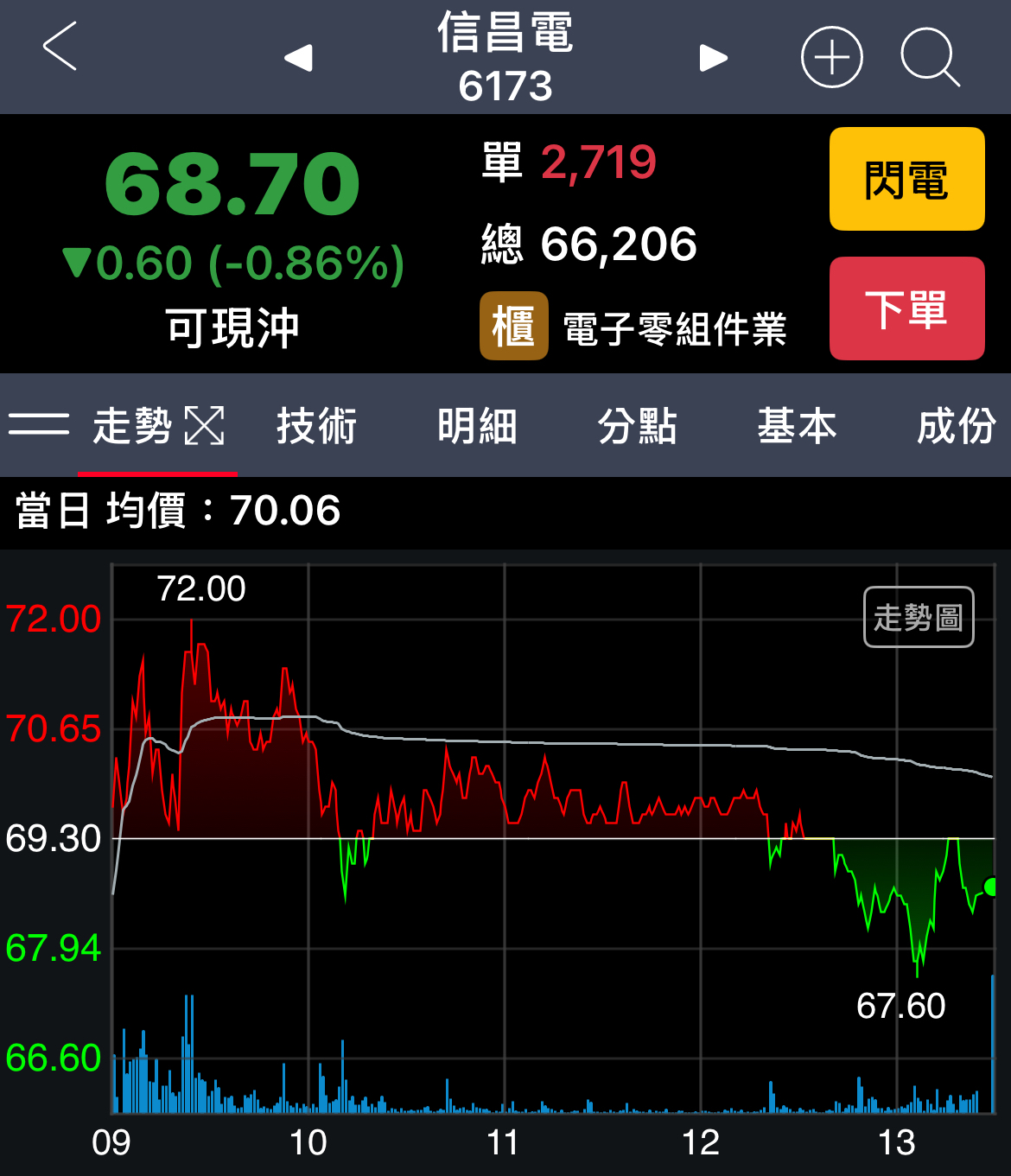Open the stock search magnifier

[x=930, y=58]
